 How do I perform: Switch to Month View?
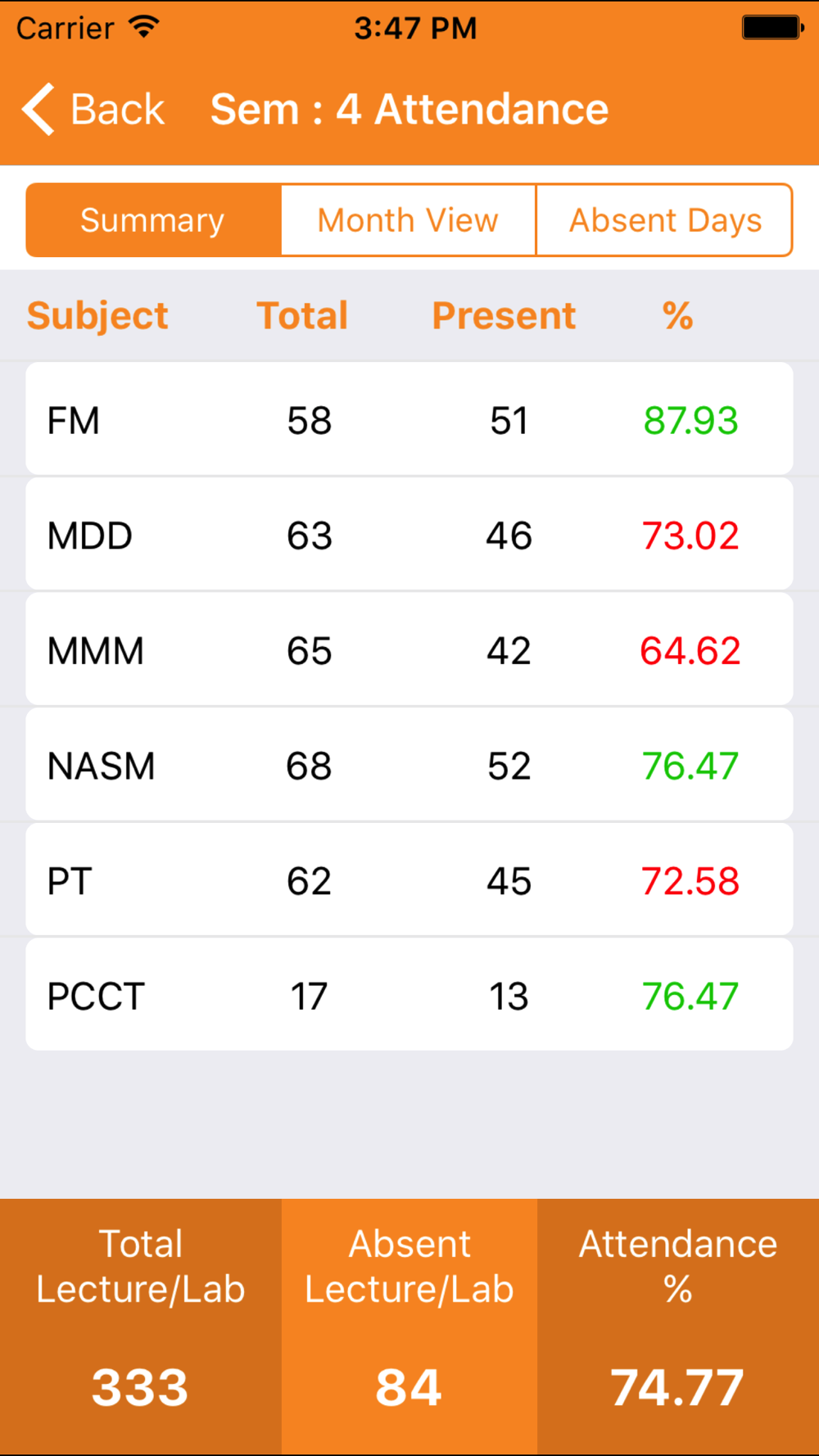(408, 220)
